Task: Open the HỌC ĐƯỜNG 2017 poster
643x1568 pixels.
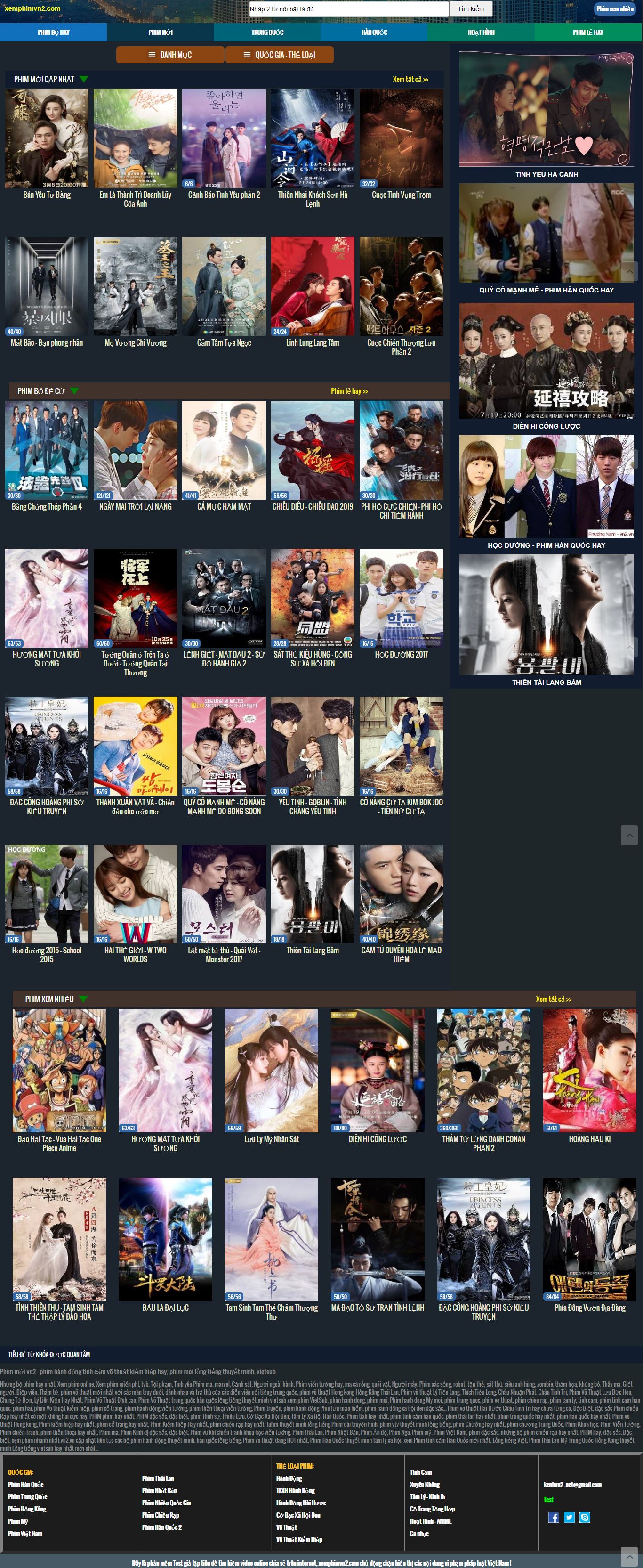Action: (401, 598)
